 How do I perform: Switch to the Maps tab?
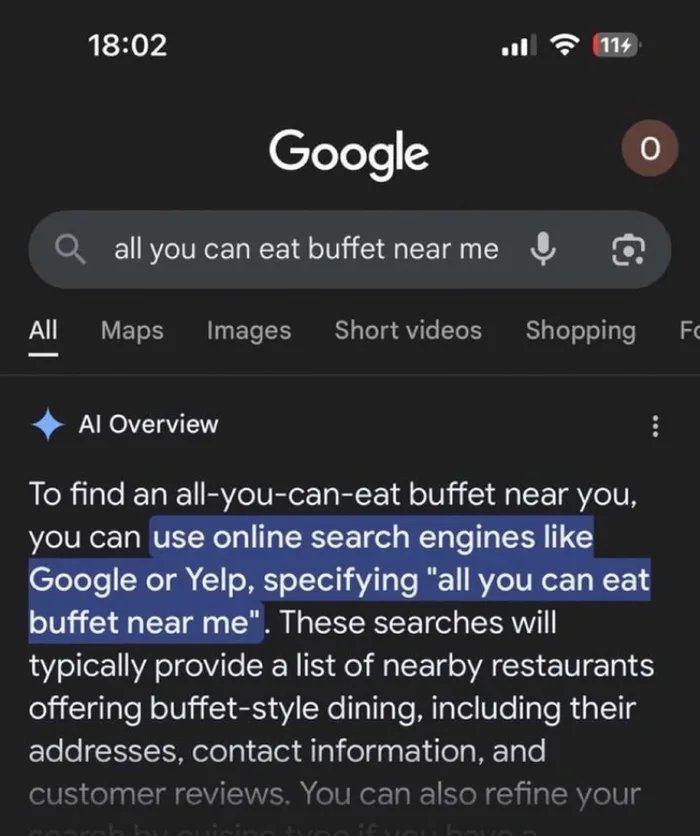(132, 330)
